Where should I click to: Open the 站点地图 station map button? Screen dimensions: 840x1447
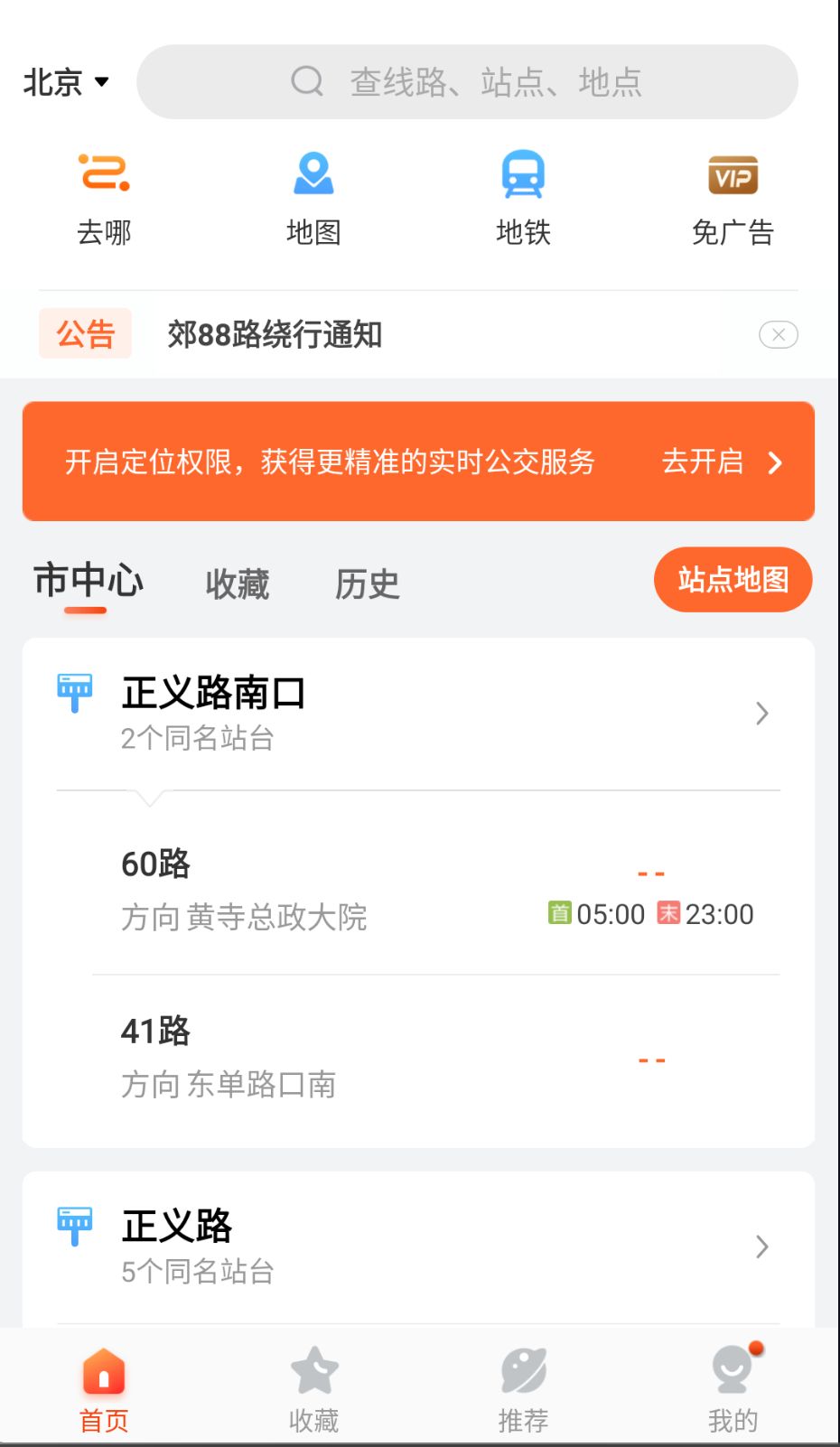733,580
